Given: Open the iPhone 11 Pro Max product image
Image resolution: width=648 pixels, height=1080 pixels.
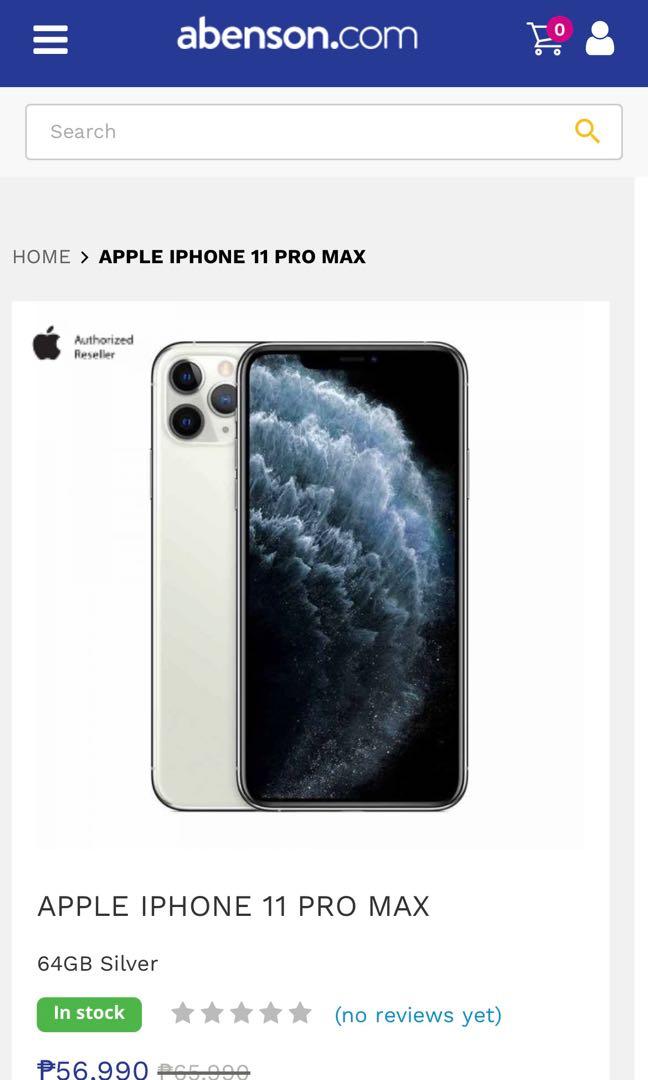Looking at the screenshot, I should click(x=310, y=575).
